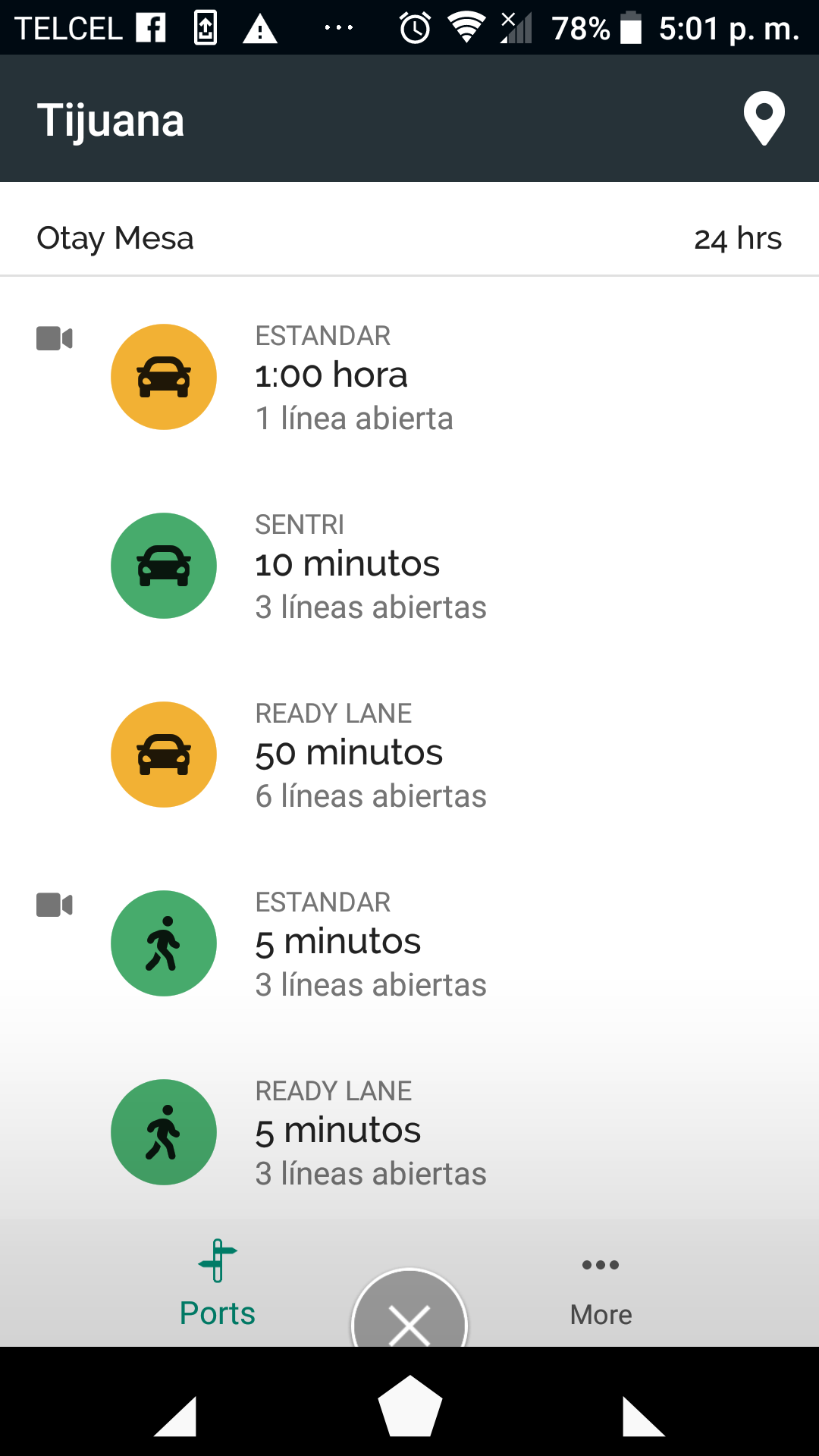
Task: View camera for the Estandar vehicle lane
Action: (x=55, y=338)
